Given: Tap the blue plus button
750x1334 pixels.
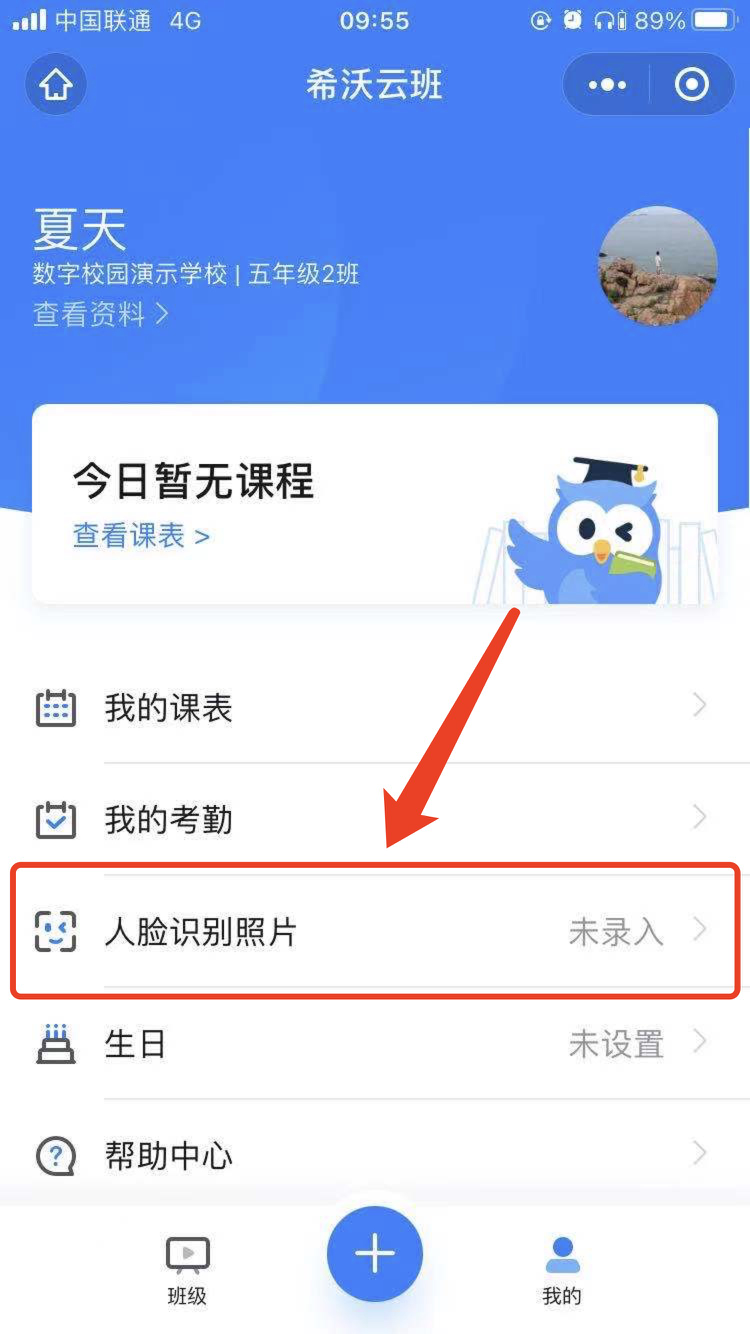Looking at the screenshot, I should 375,1253.
